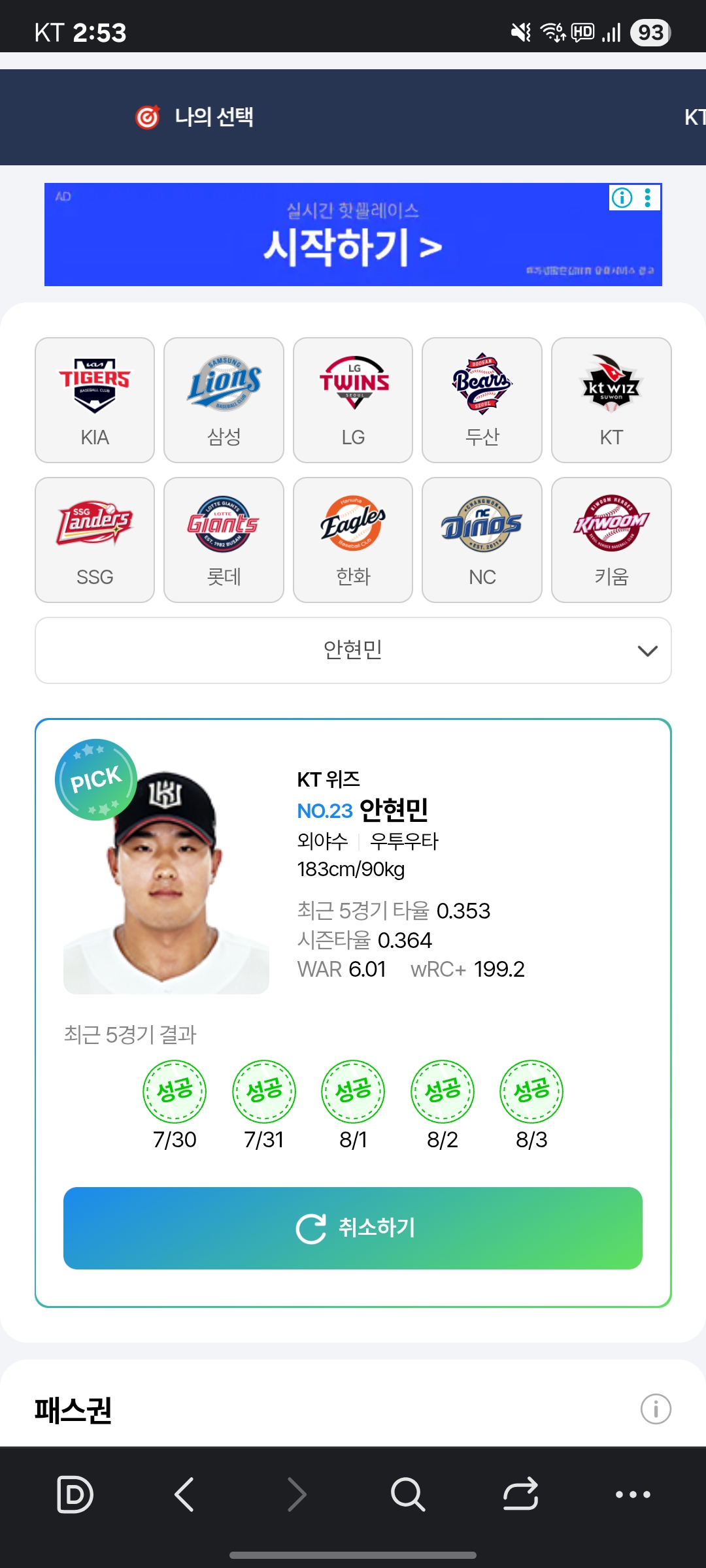
Task: Open the ad info icon
Action: (622, 197)
